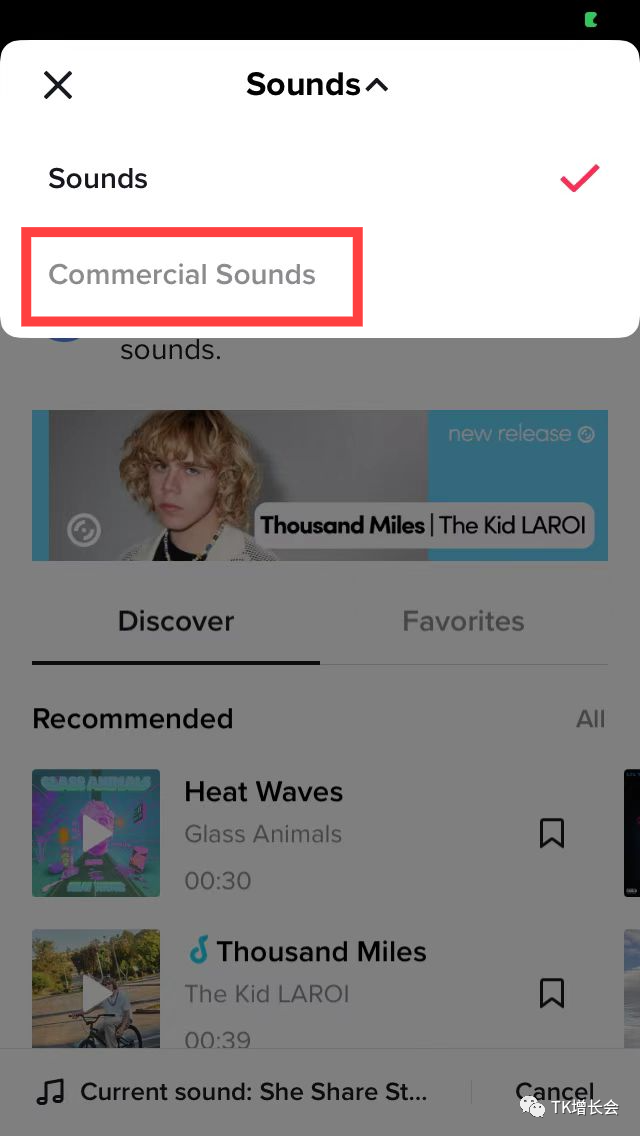Choose Commercial Sounds option

click(182, 275)
